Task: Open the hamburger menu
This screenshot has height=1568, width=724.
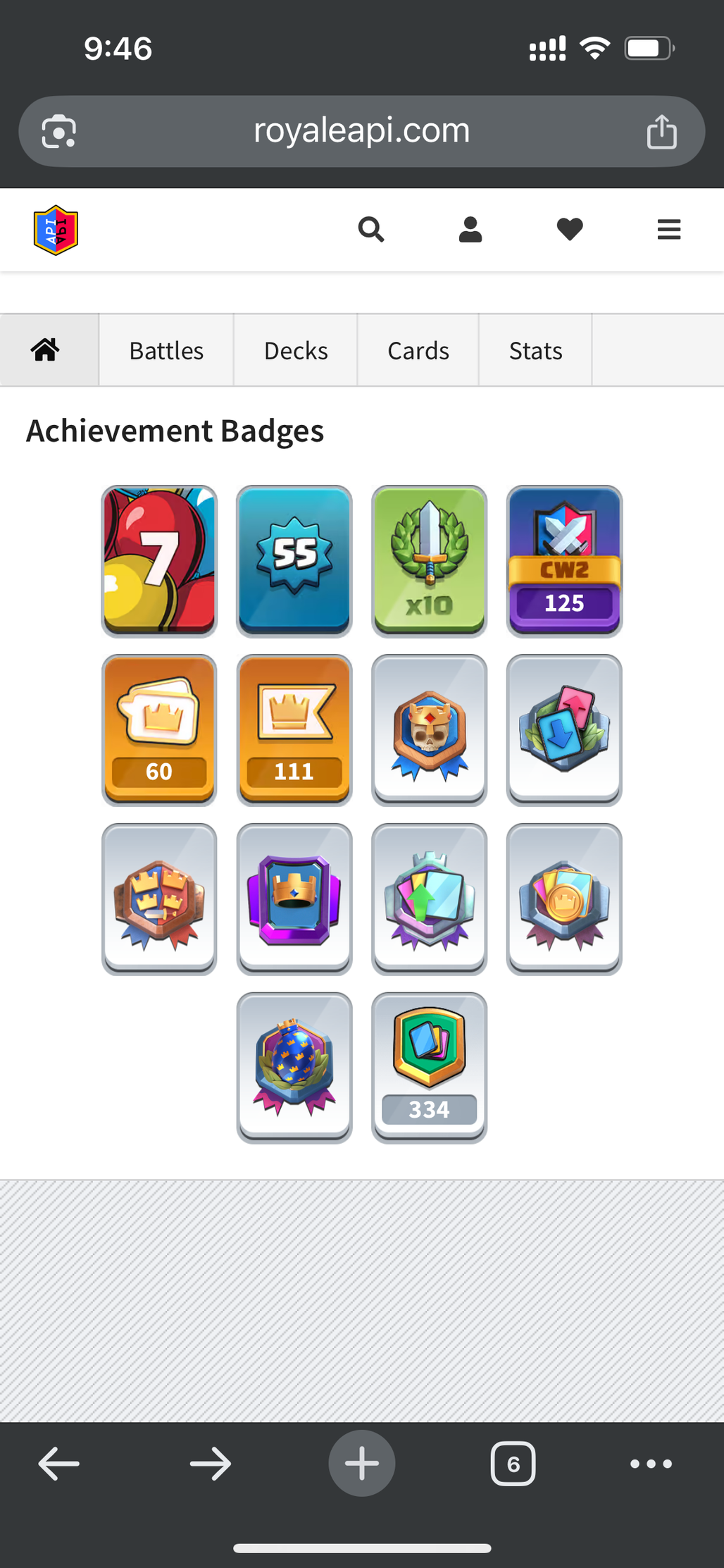Action: coord(668,230)
